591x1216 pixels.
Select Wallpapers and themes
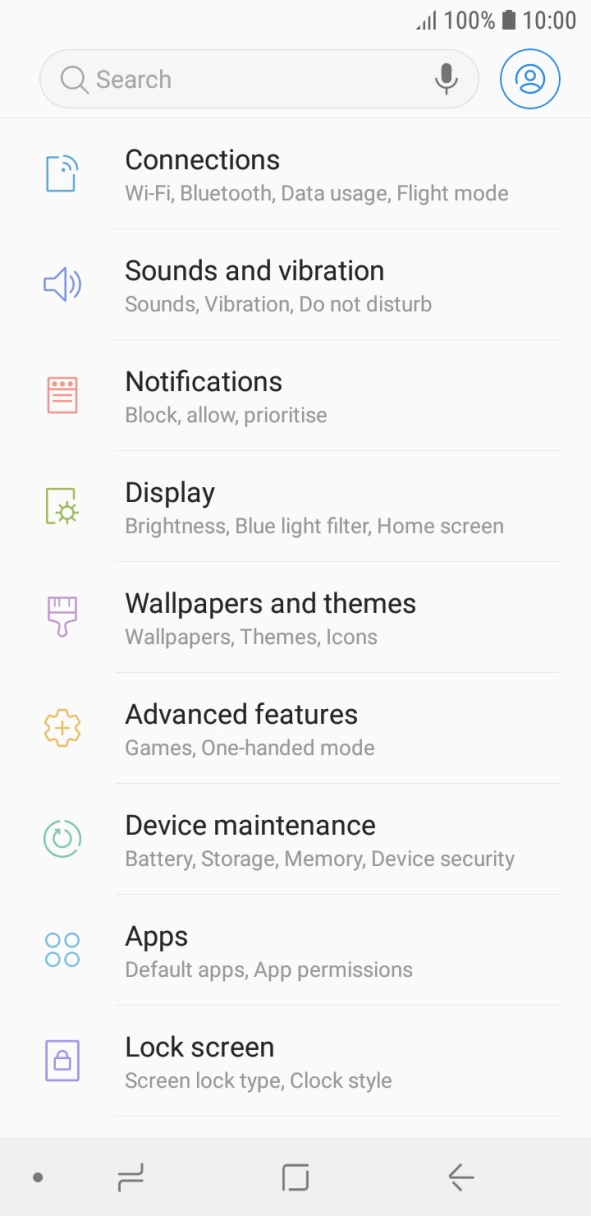click(x=295, y=618)
